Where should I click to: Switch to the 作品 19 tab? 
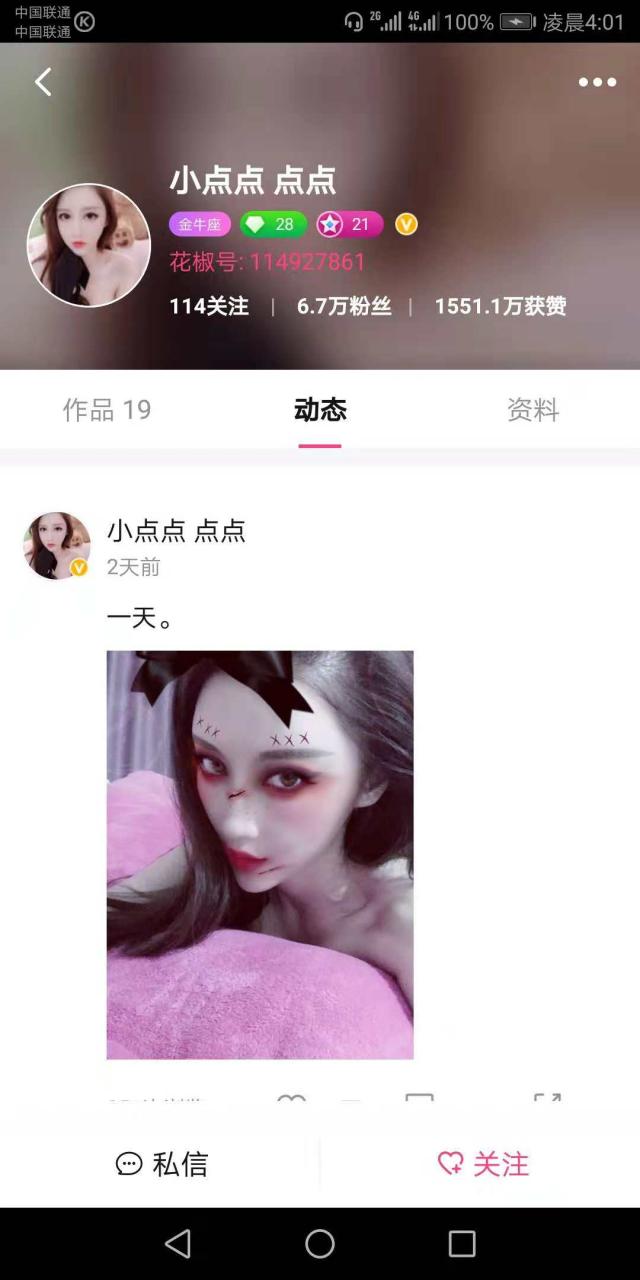tap(107, 410)
